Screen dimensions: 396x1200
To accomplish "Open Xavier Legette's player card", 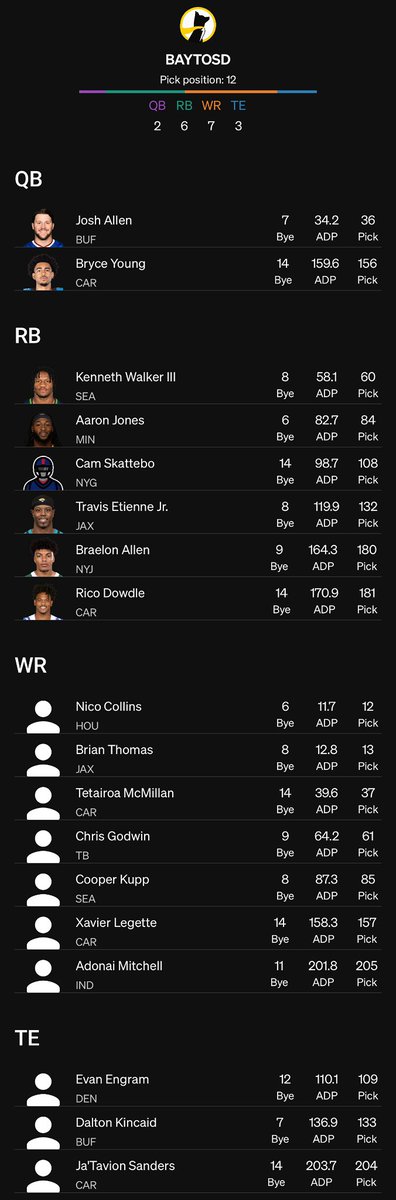I will tap(198, 929).
